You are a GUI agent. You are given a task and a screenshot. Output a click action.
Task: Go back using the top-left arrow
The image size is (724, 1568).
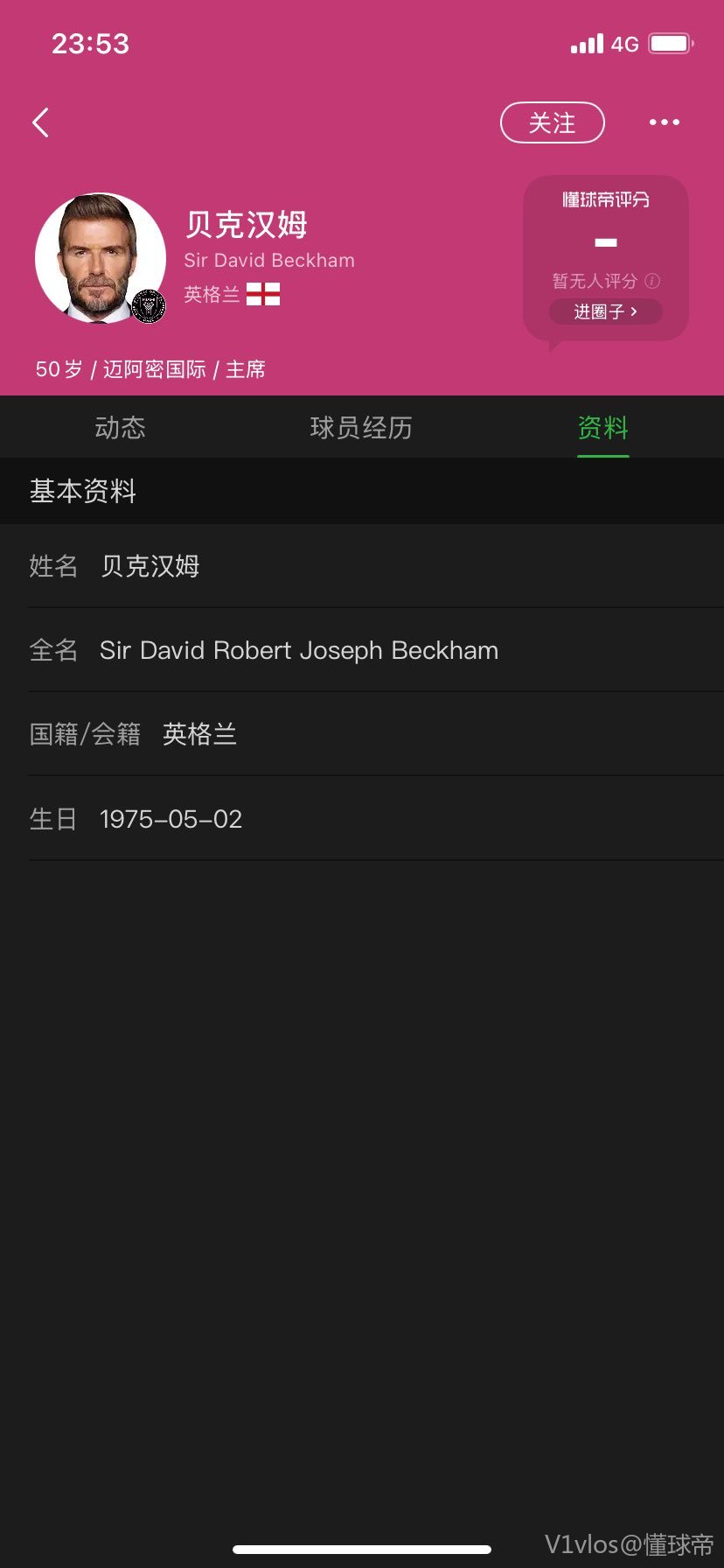pyautogui.click(x=40, y=122)
